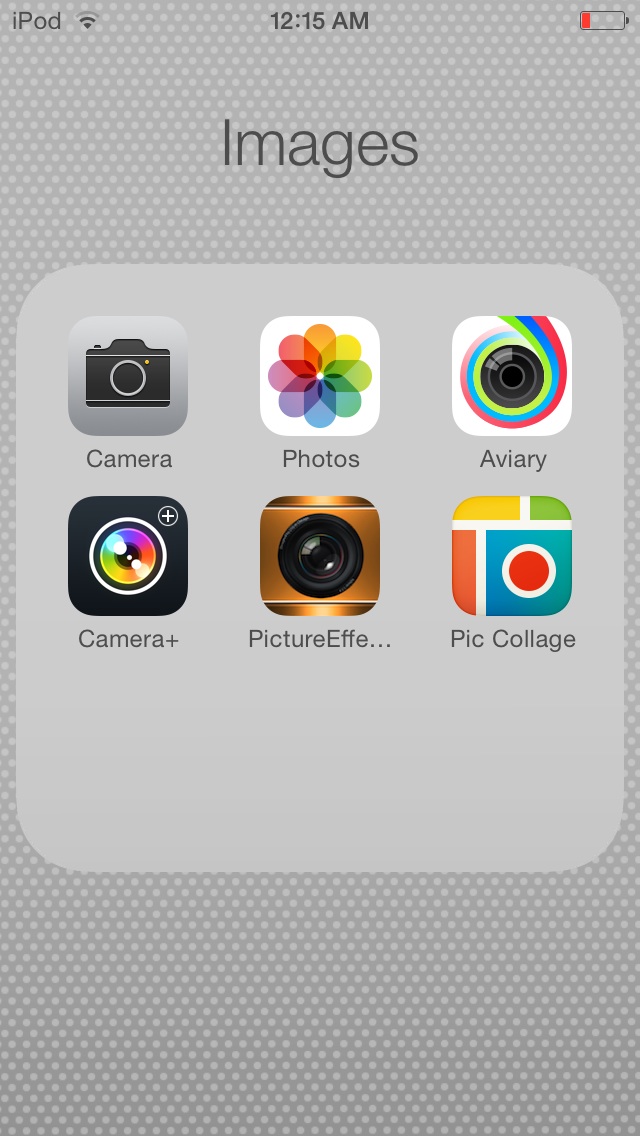The image size is (640, 1136).
Task: Open the PictureEffects app
Action: tap(320, 556)
